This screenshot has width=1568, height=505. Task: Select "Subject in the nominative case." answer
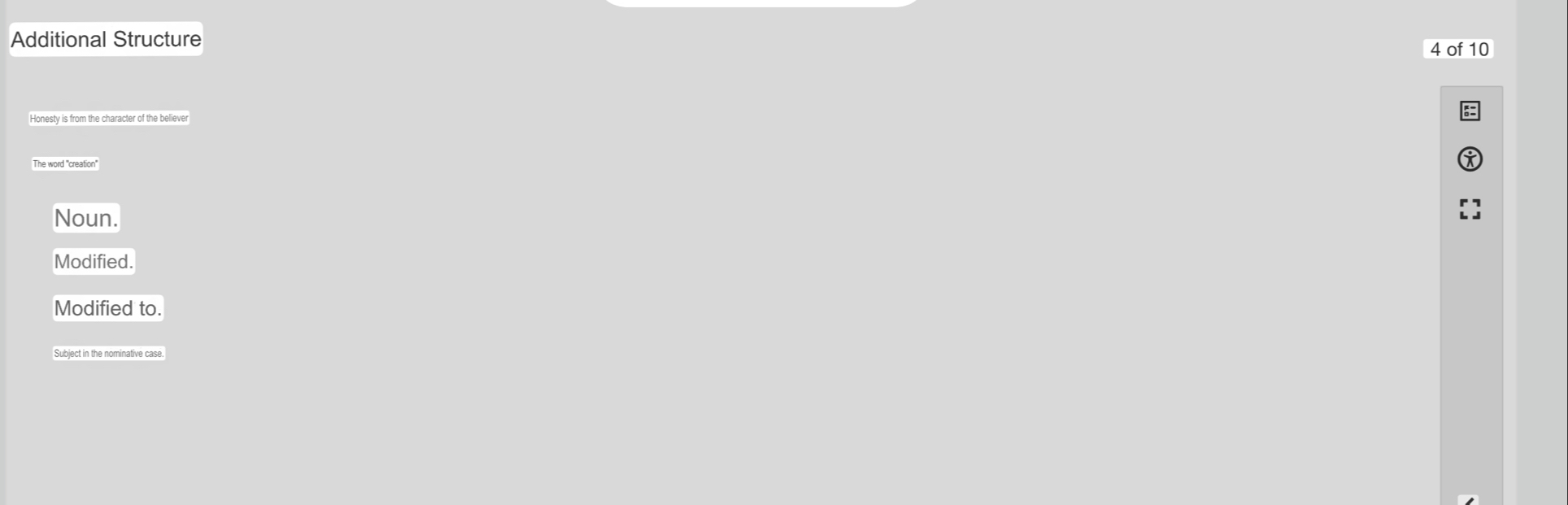(x=109, y=354)
